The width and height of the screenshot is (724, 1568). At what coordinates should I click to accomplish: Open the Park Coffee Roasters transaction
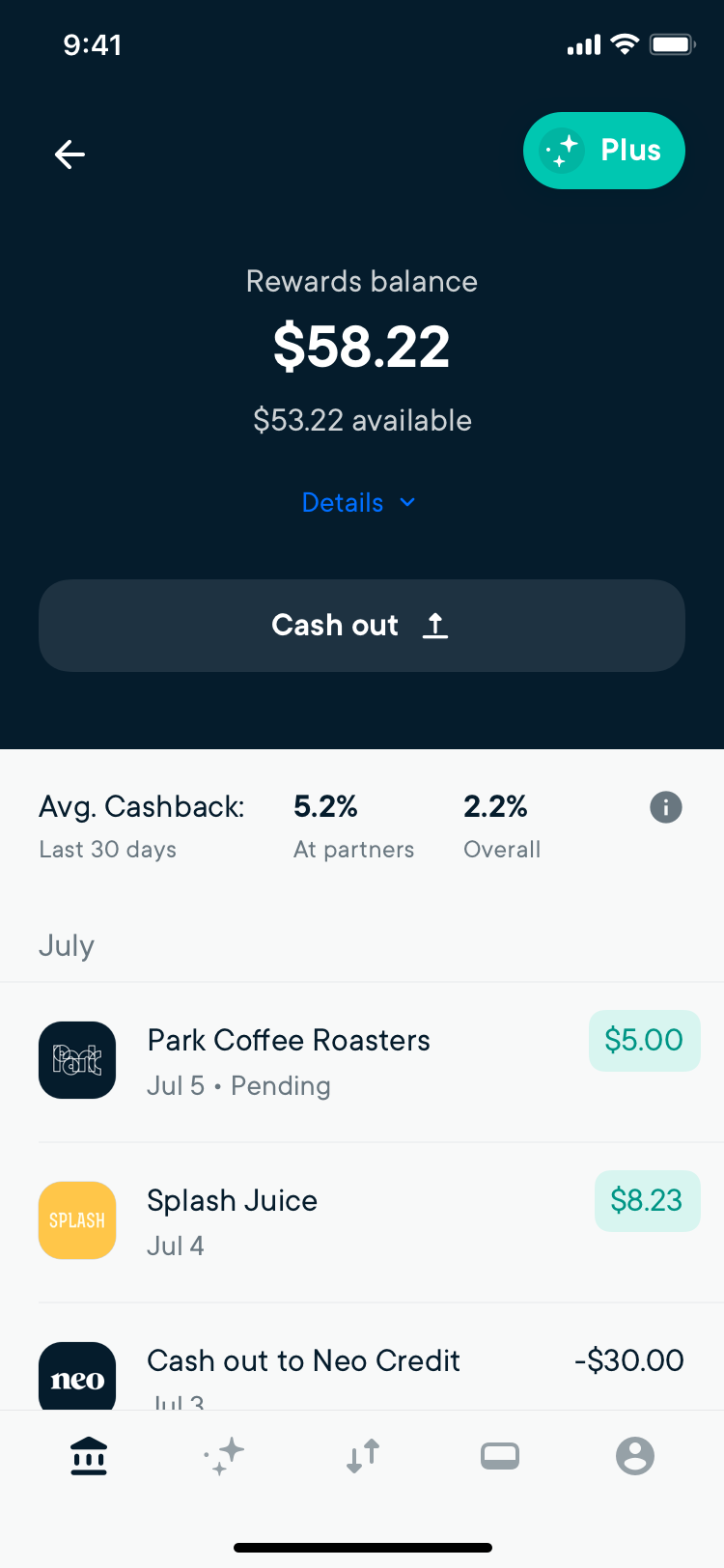[x=362, y=1062]
